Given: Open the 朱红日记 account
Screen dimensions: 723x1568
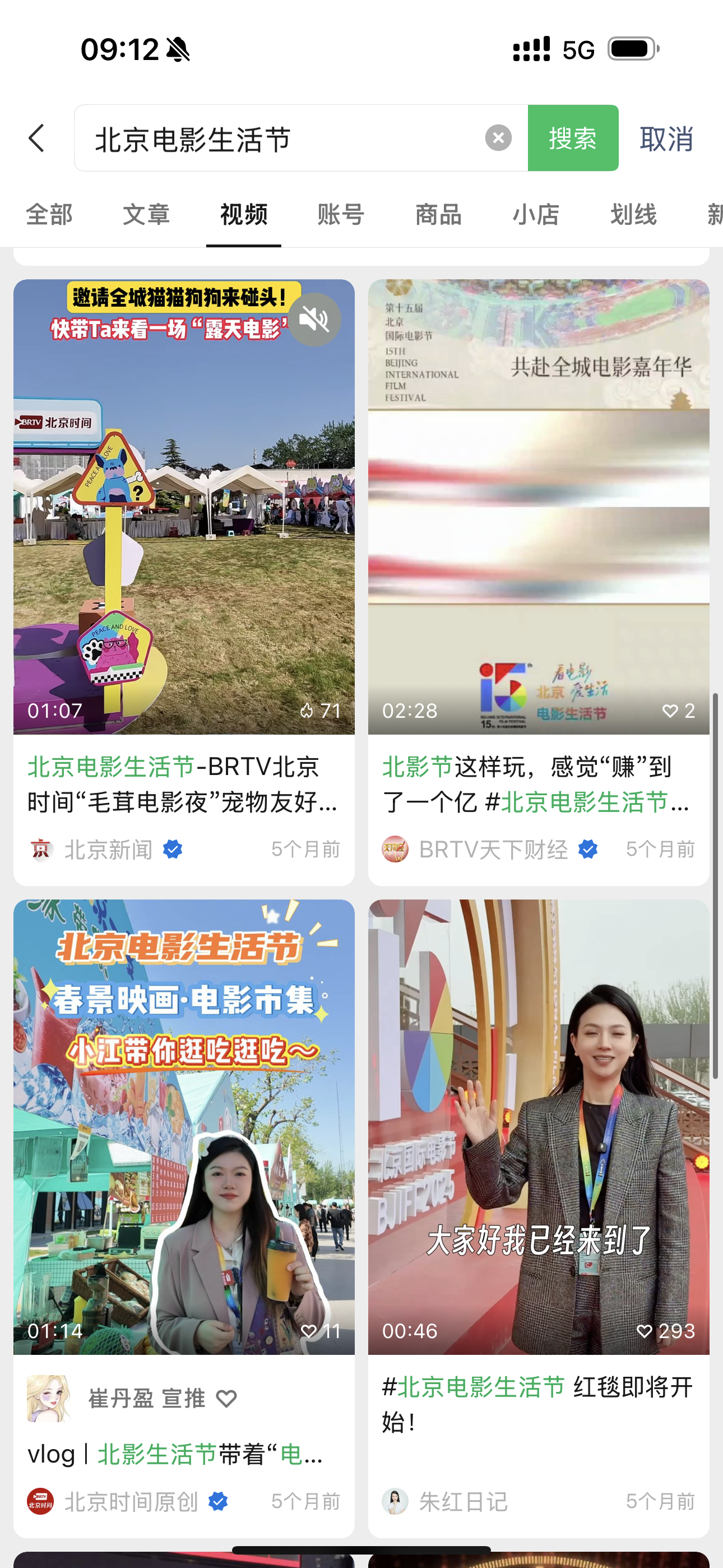Looking at the screenshot, I should coord(462,1502).
